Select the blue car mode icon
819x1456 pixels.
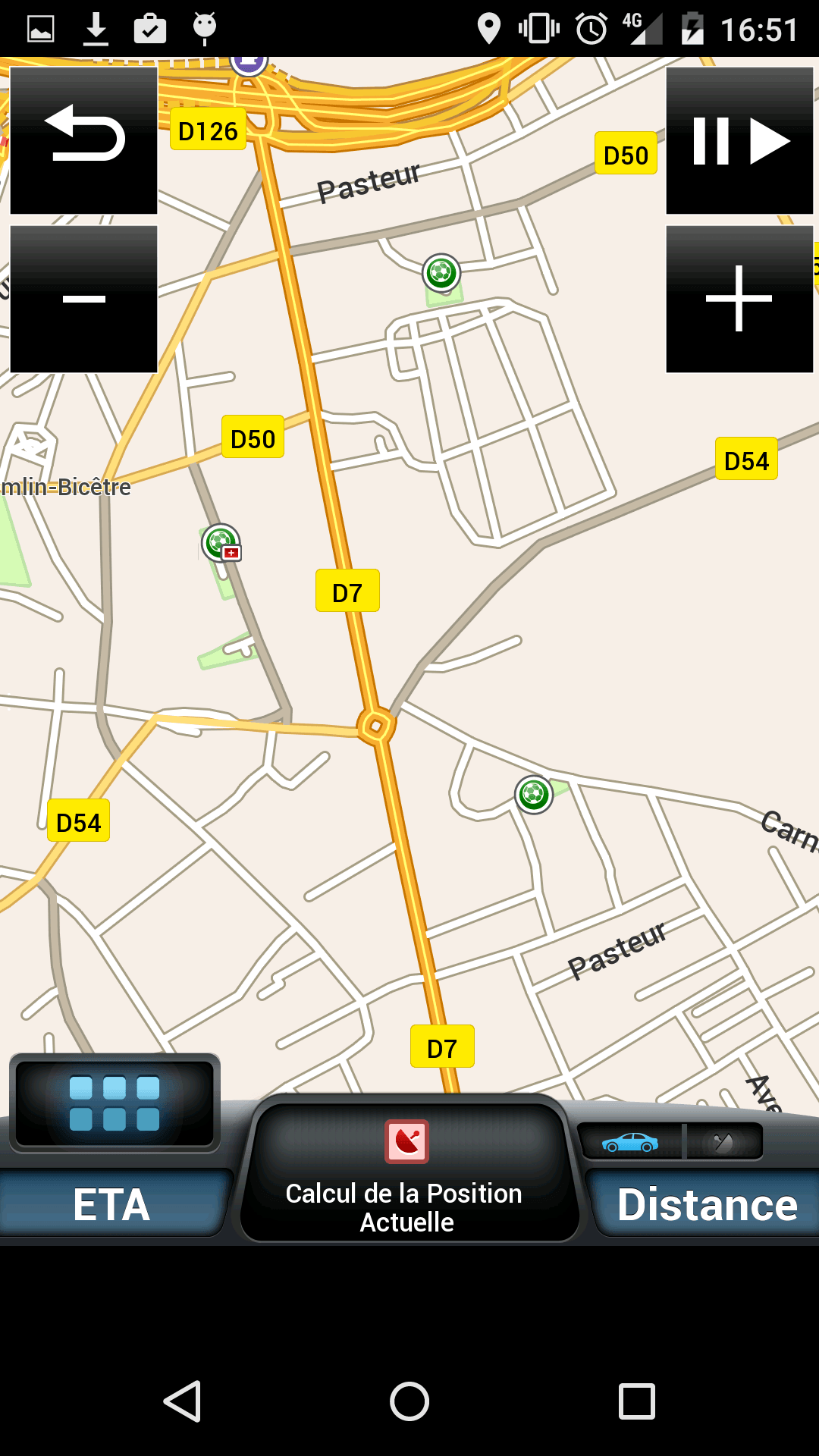(630, 1142)
